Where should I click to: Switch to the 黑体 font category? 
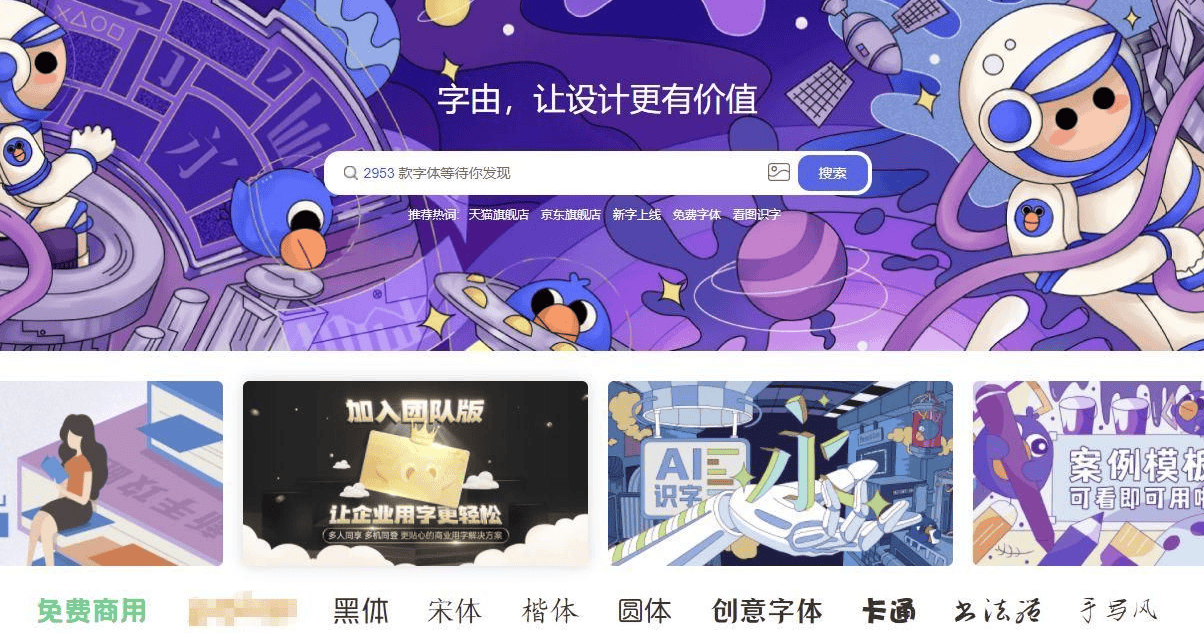coord(361,610)
